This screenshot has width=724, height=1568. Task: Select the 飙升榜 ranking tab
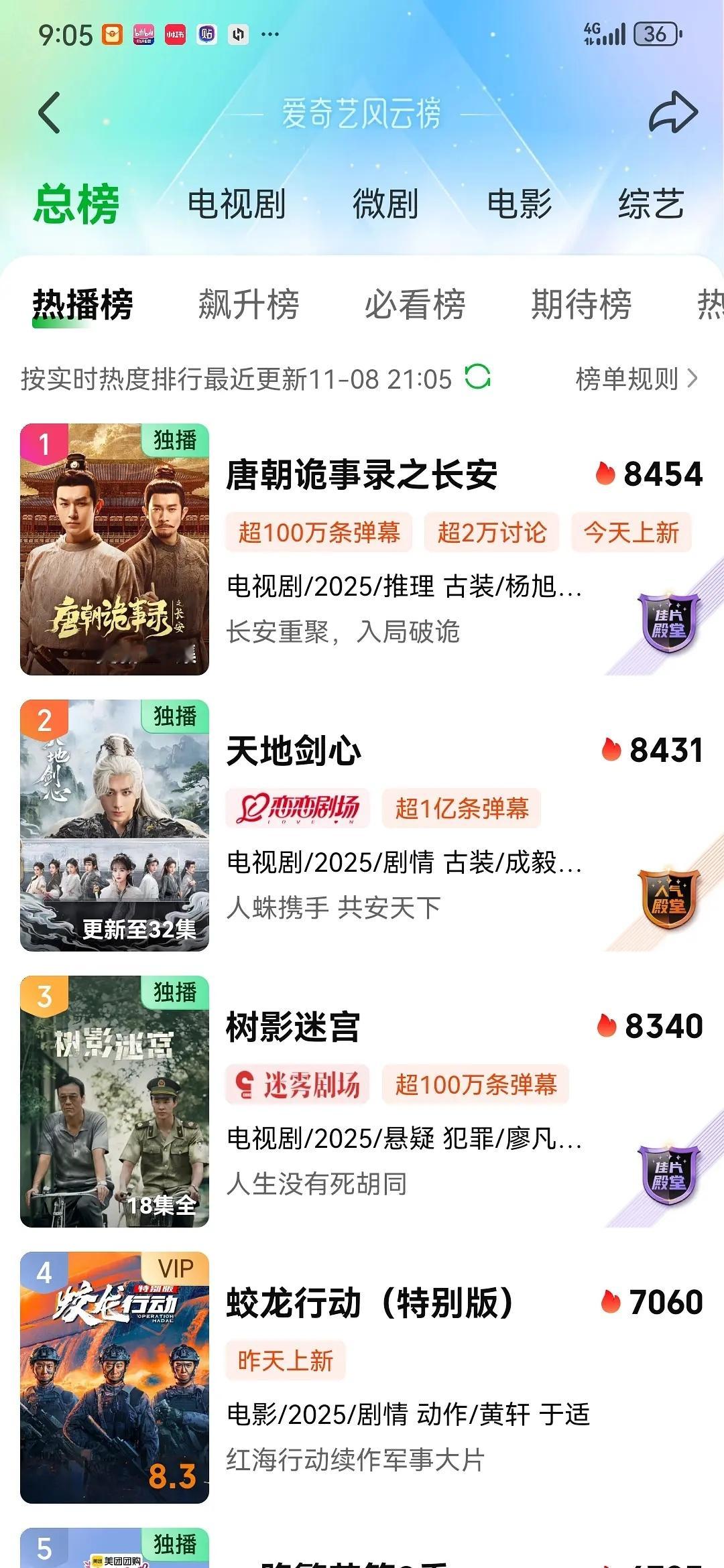coord(250,304)
